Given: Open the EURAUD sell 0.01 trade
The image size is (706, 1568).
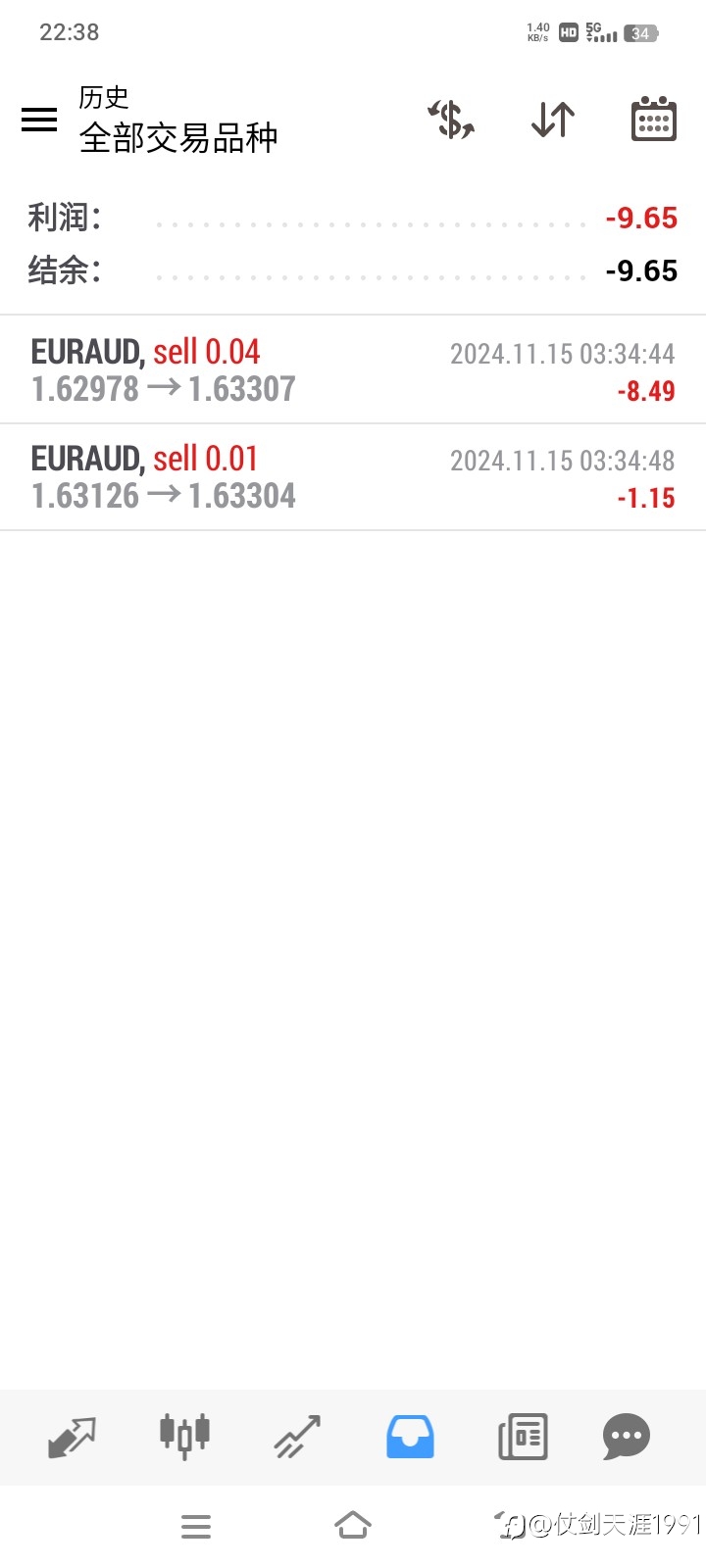Looking at the screenshot, I should pos(353,477).
